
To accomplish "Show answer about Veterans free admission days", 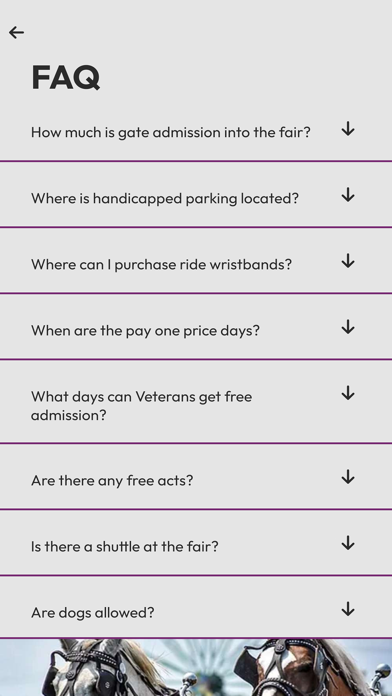I will pos(196,402).
